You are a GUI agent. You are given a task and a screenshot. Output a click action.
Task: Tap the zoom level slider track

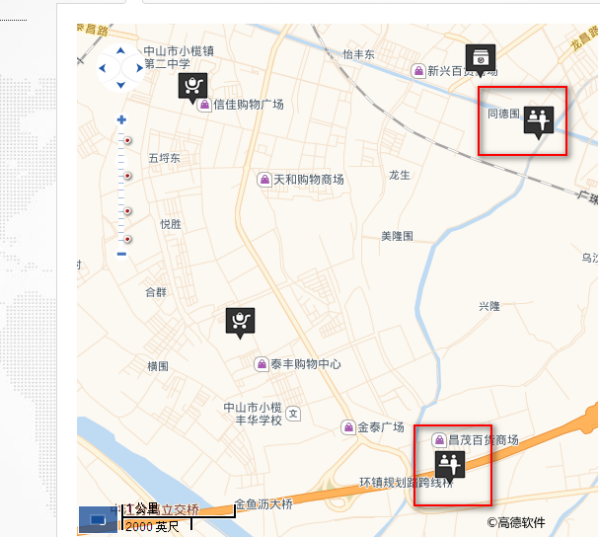tap(122, 190)
